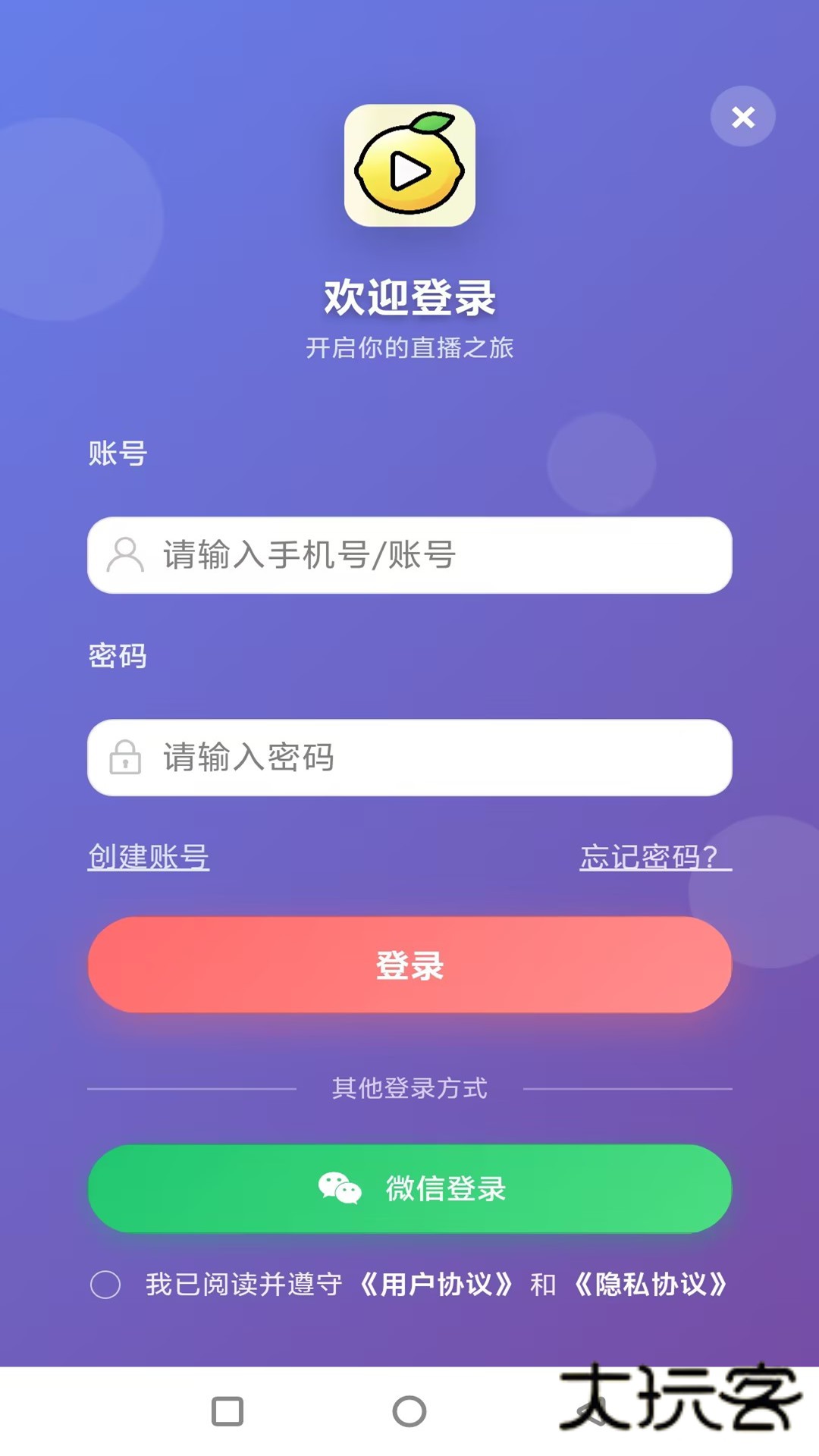Click the WeChat icon on green button
Viewport: 819px width, 1456px height.
point(340,1189)
